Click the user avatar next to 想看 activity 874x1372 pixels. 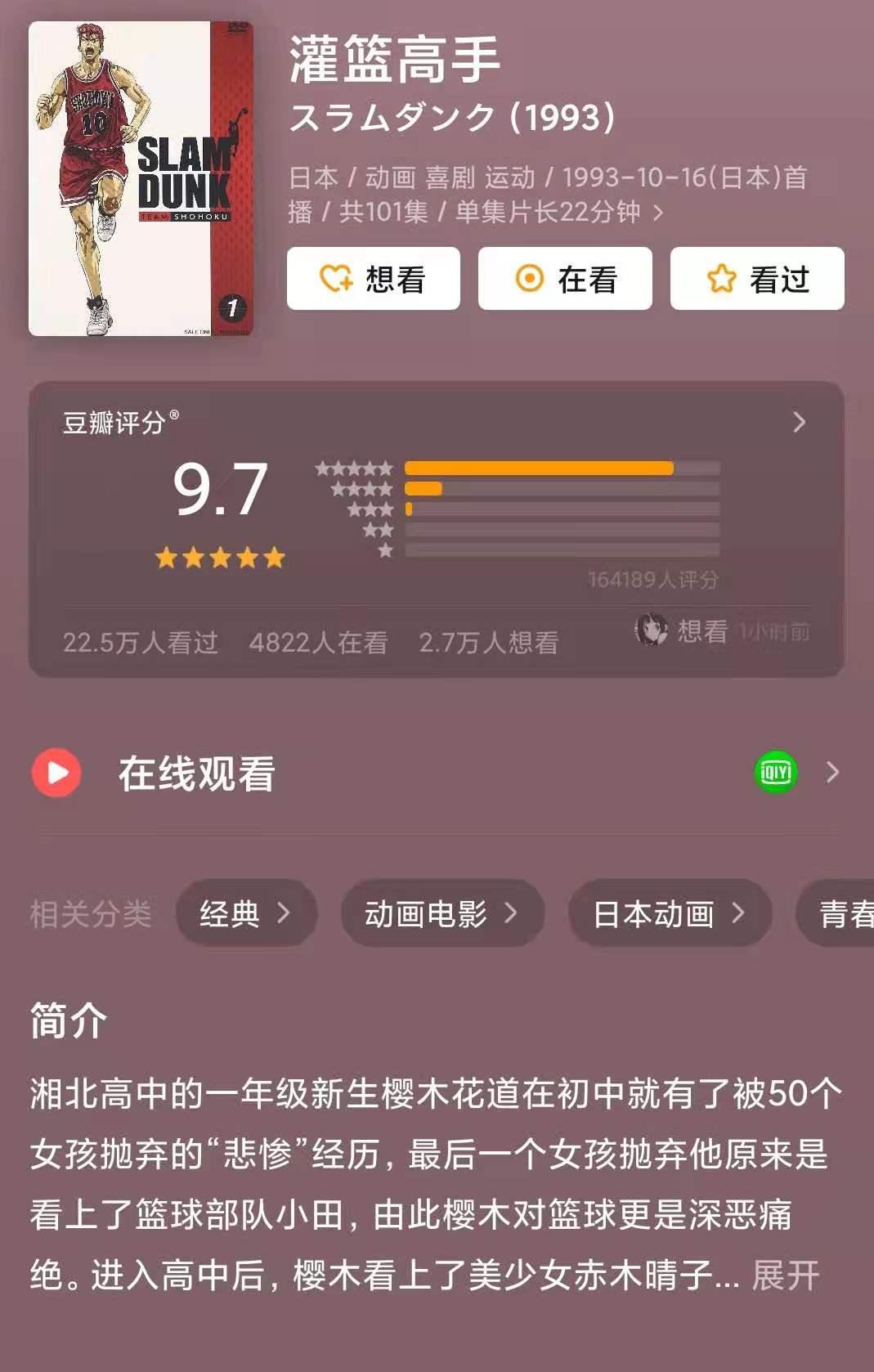tap(649, 630)
